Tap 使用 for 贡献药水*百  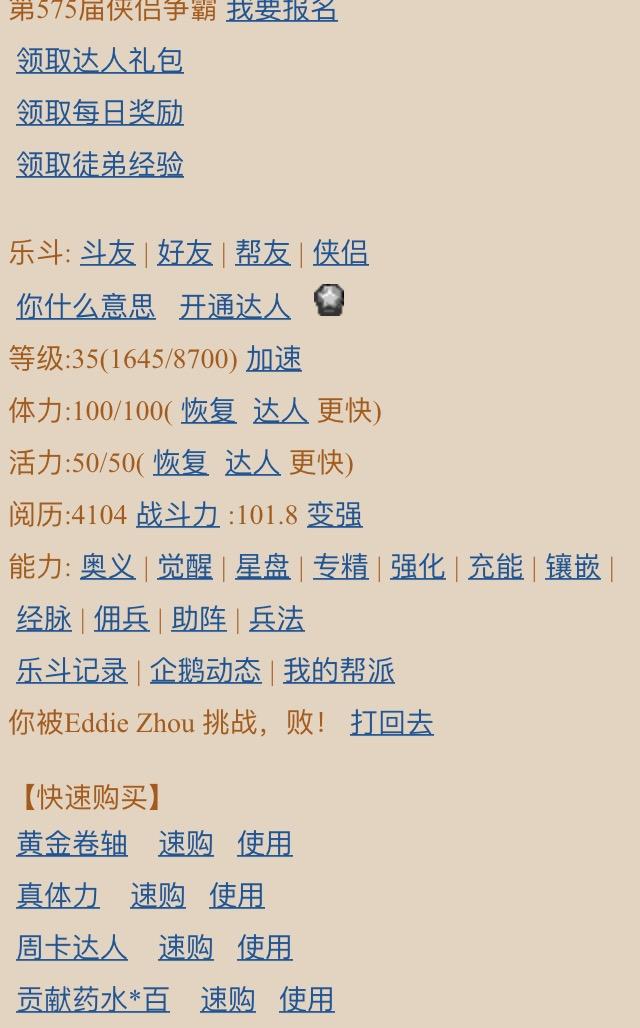click(306, 1000)
